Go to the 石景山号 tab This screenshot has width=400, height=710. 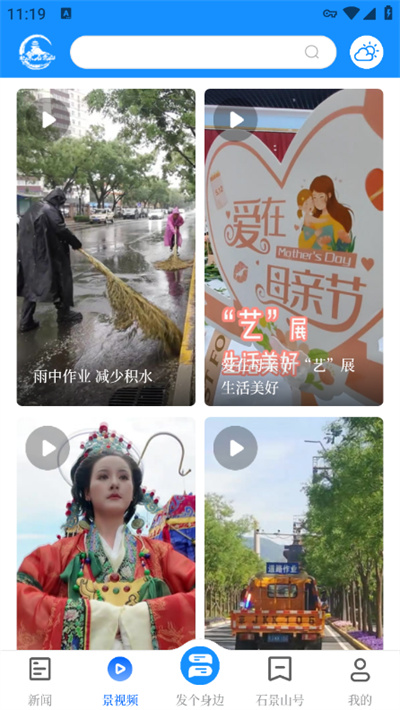click(x=280, y=681)
